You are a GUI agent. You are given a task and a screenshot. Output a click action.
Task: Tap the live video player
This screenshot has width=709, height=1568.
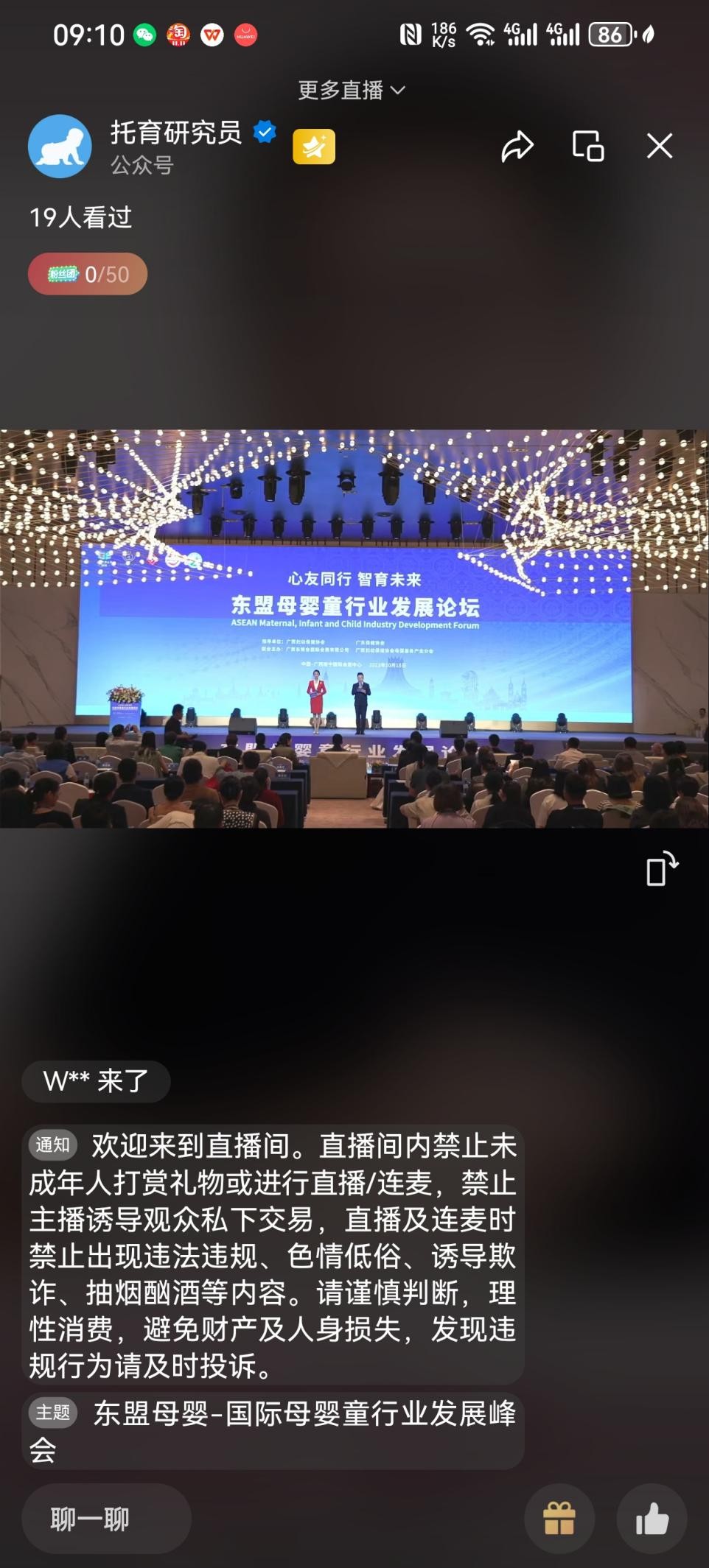(x=354, y=628)
